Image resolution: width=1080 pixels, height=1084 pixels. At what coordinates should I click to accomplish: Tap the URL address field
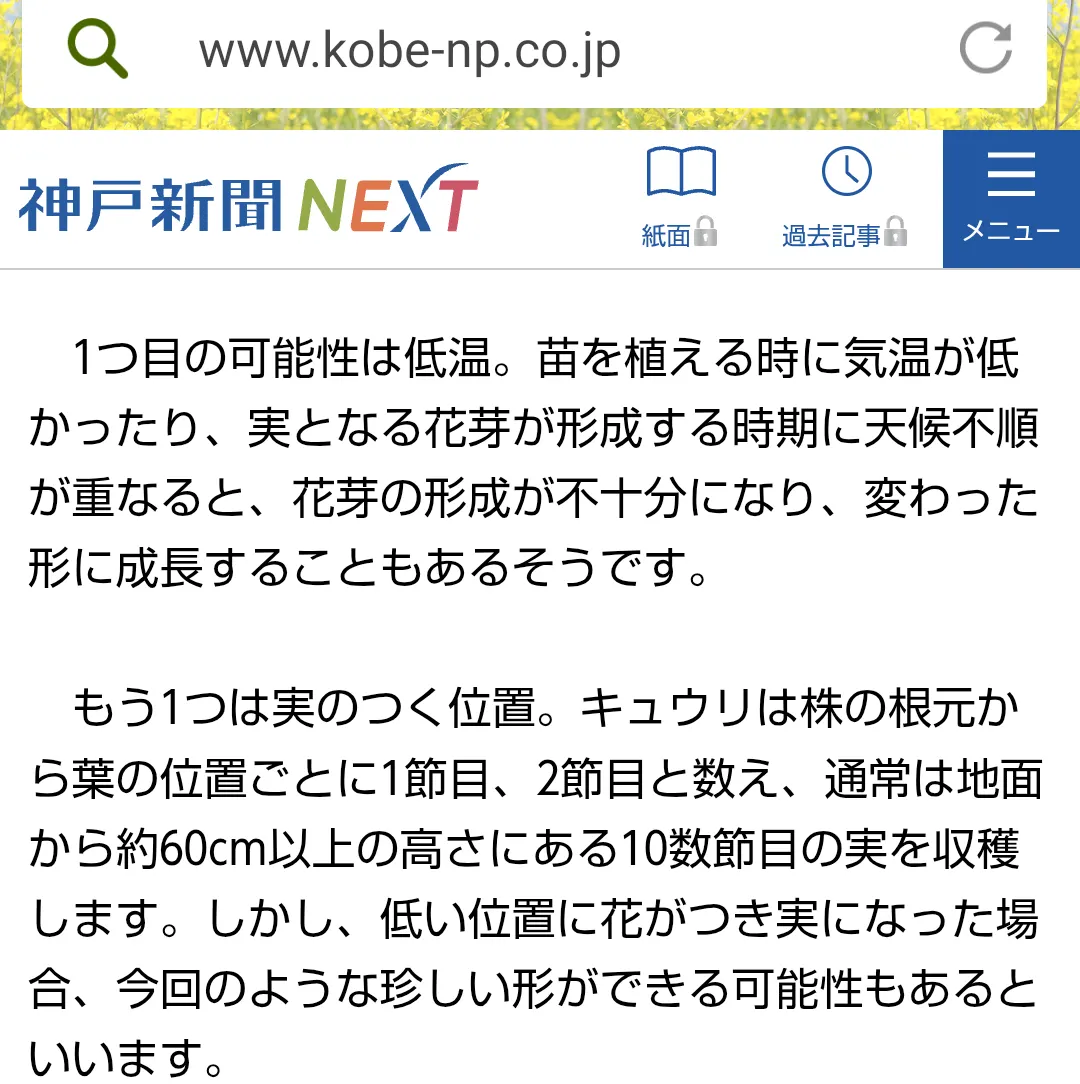coord(410,50)
